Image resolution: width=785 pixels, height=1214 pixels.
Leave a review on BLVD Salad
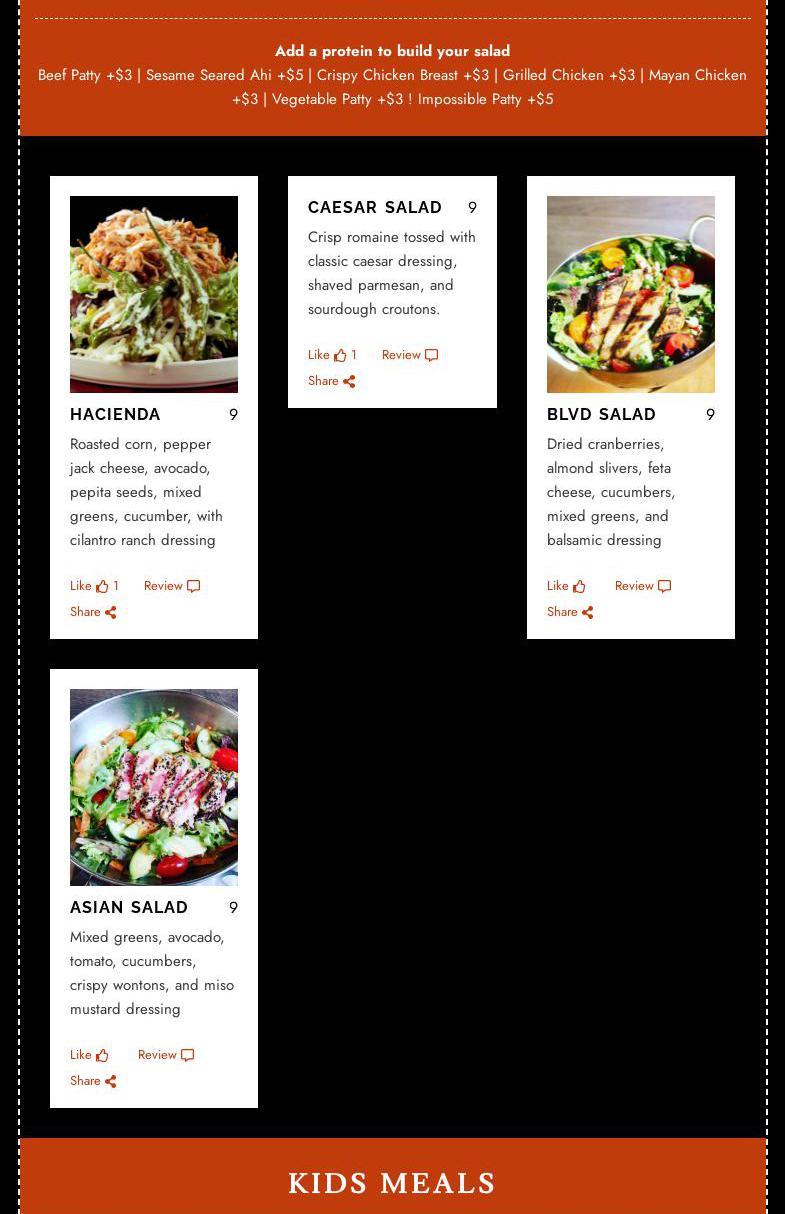click(642, 586)
